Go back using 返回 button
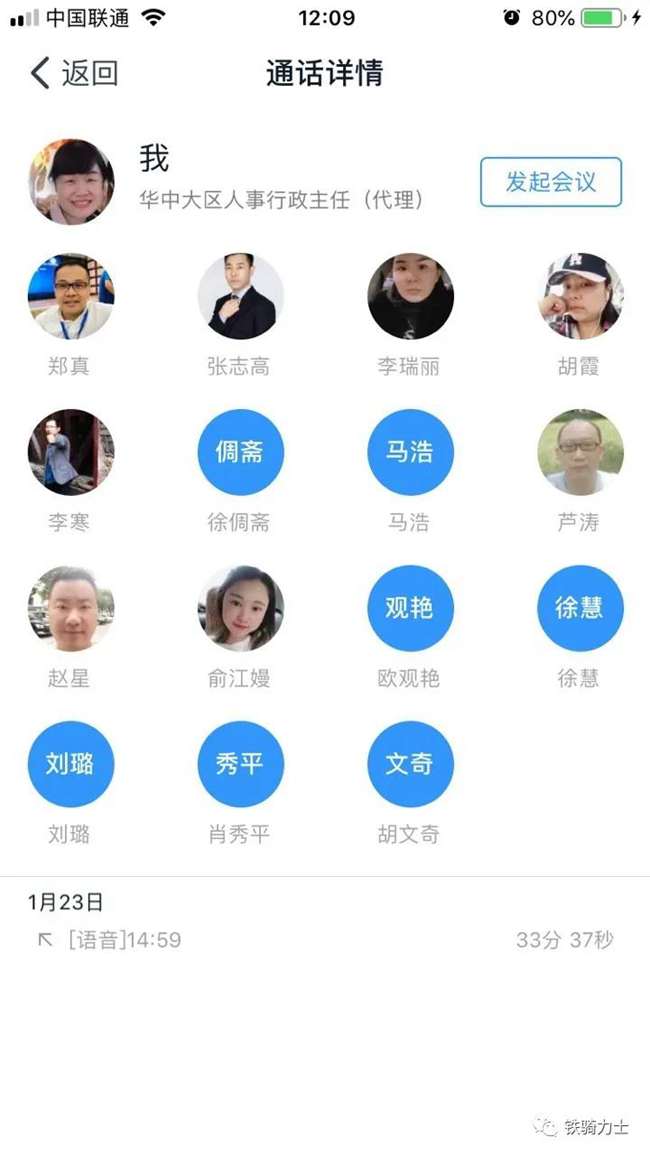 [x=74, y=73]
